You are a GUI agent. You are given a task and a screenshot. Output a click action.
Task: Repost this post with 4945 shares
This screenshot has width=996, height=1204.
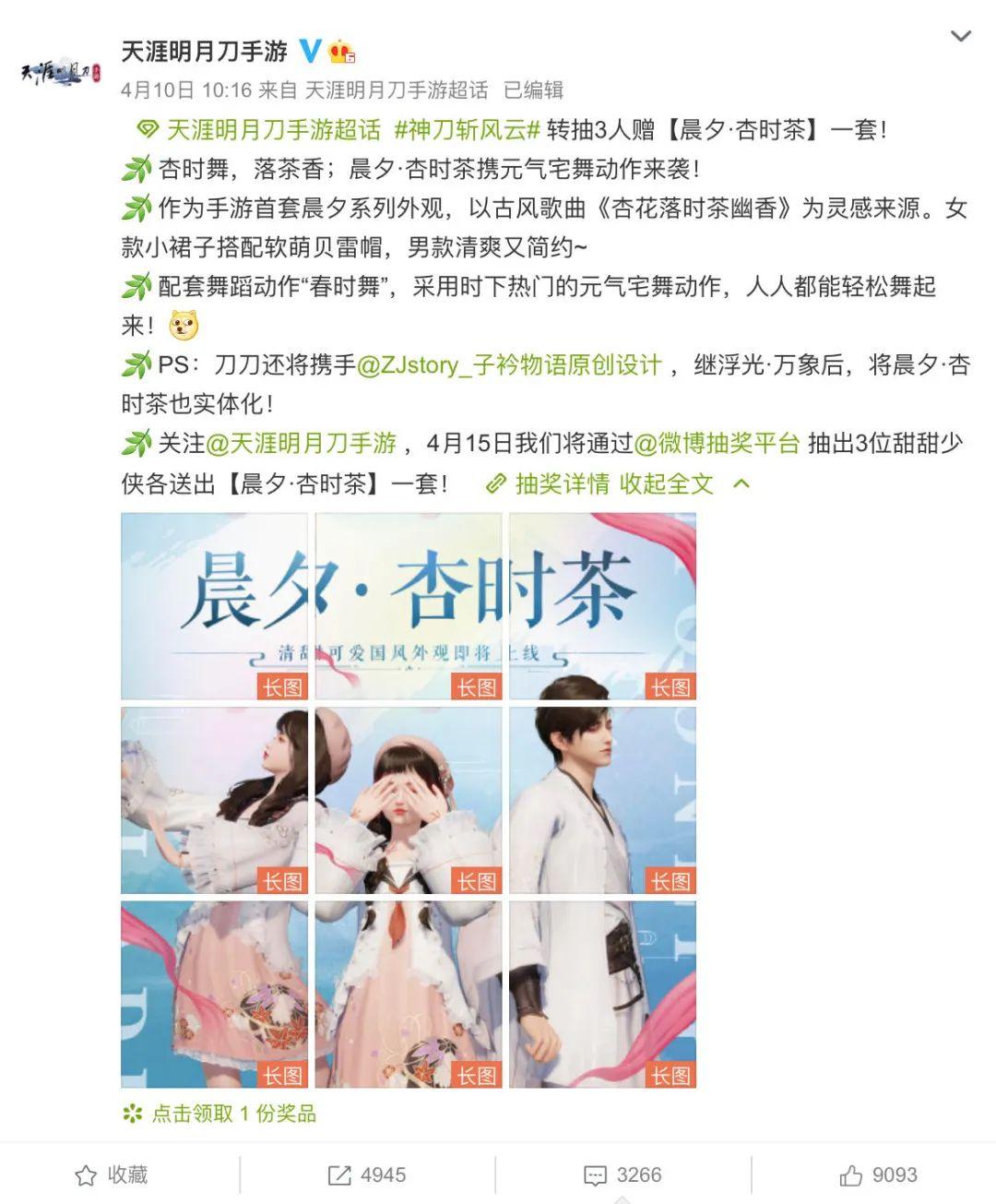point(367,1174)
